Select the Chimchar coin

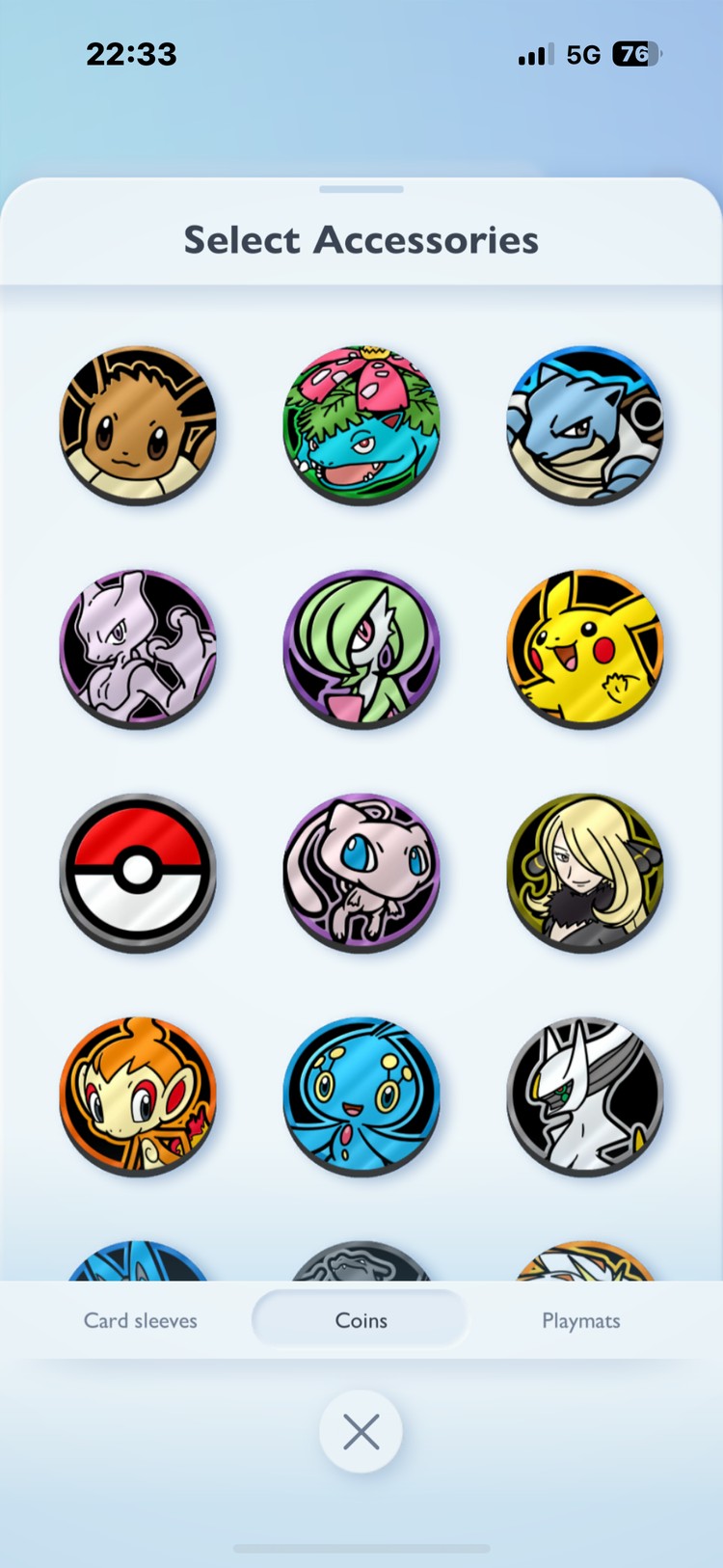tap(138, 1096)
